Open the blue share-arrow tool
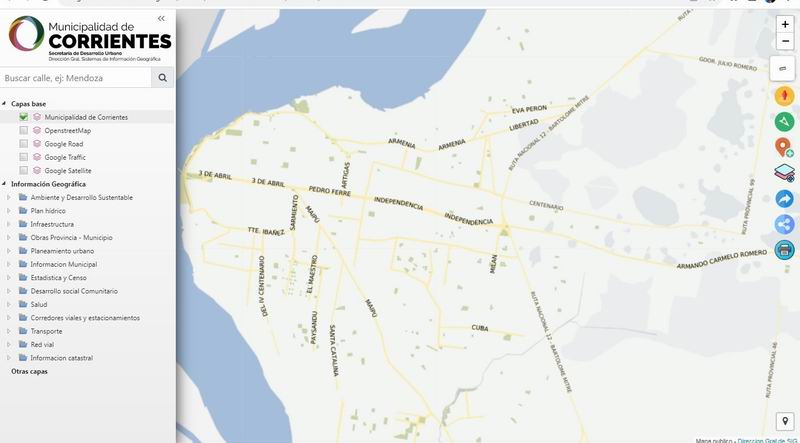Screen dimensions: 800x443 tap(785, 199)
